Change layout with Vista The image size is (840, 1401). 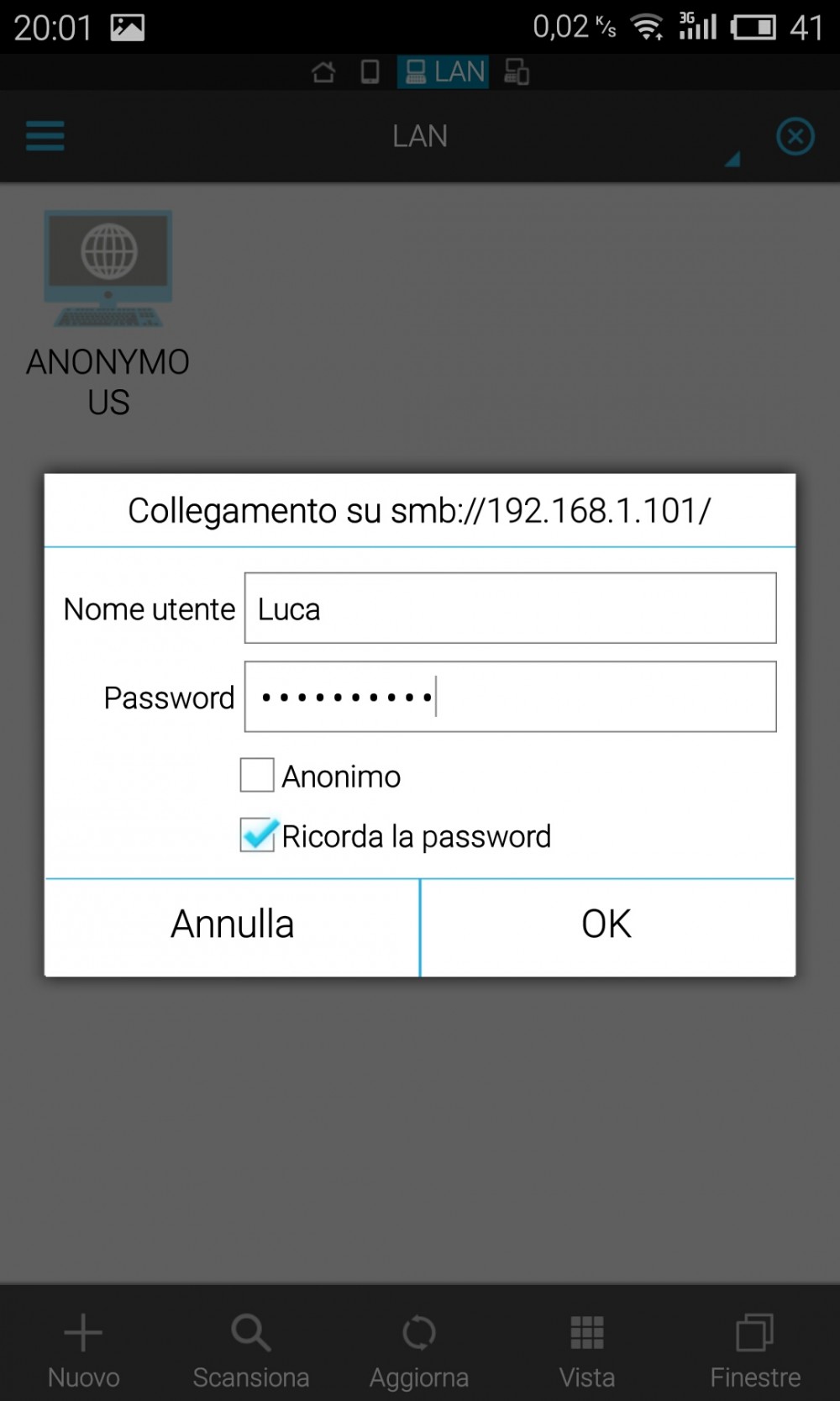(587, 1350)
